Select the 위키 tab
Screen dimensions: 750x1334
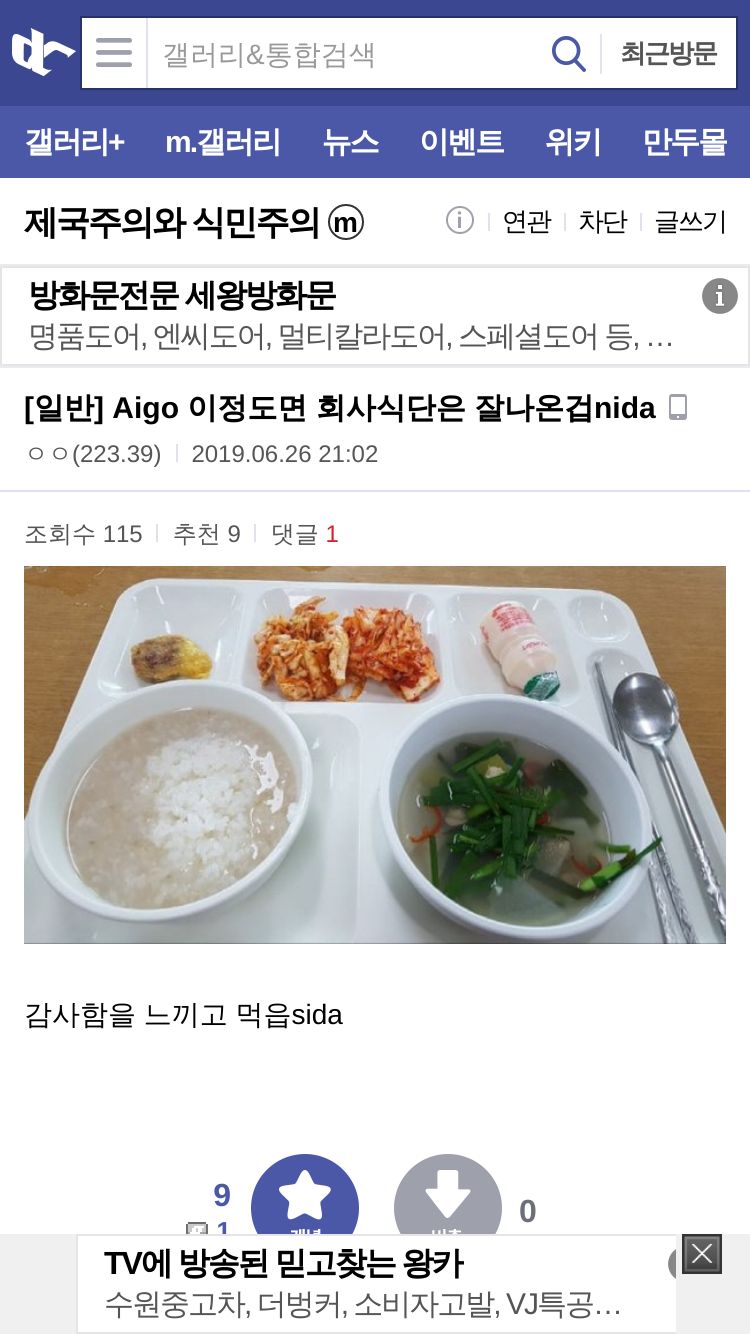573,142
